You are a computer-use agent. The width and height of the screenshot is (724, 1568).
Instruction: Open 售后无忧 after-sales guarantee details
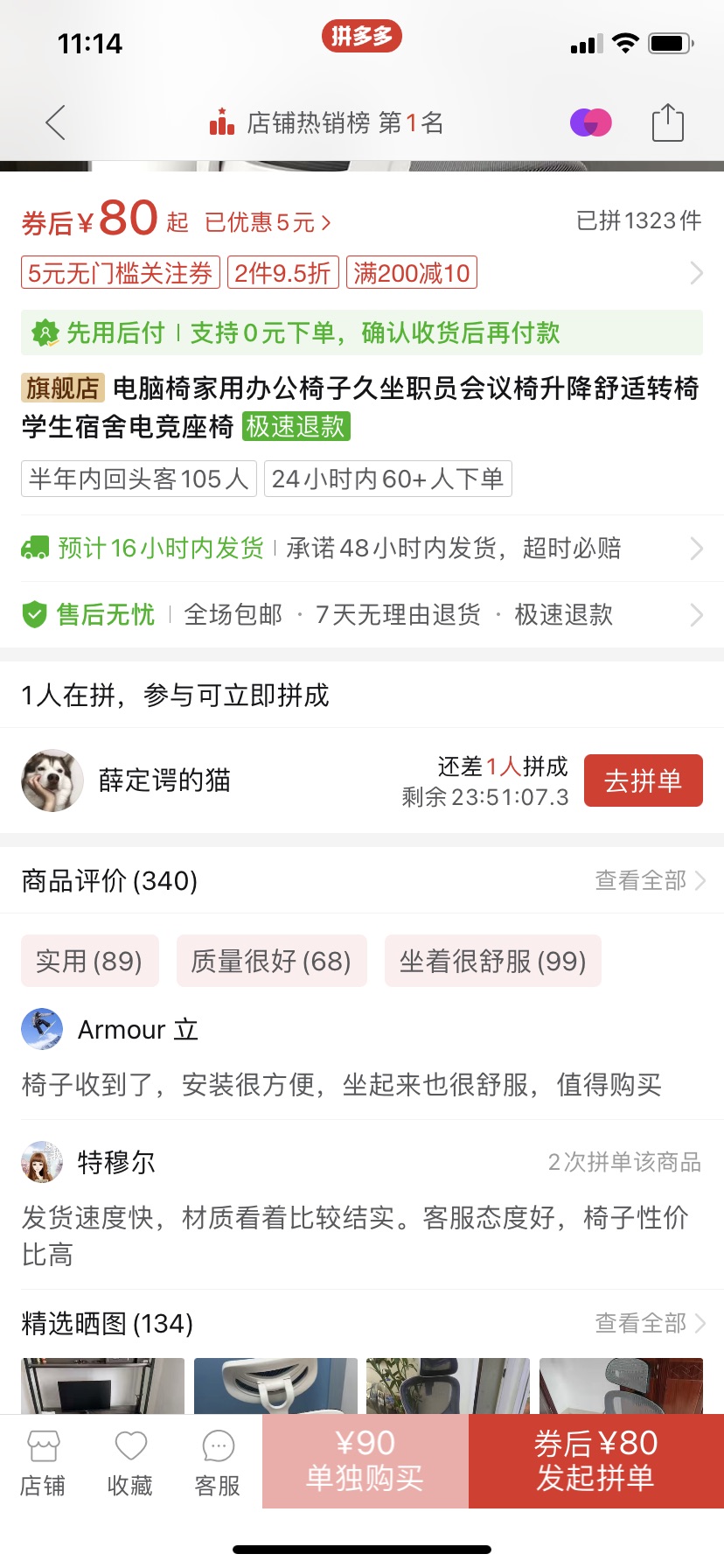click(x=362, y=614)
